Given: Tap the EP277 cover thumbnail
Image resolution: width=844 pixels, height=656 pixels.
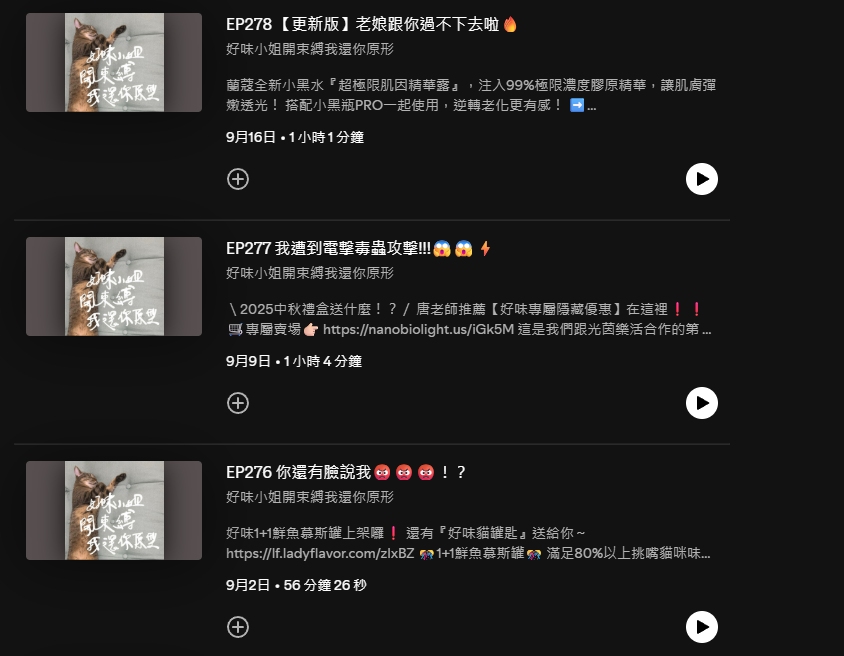Looking at the screenshot, I should tap(114, 286).
